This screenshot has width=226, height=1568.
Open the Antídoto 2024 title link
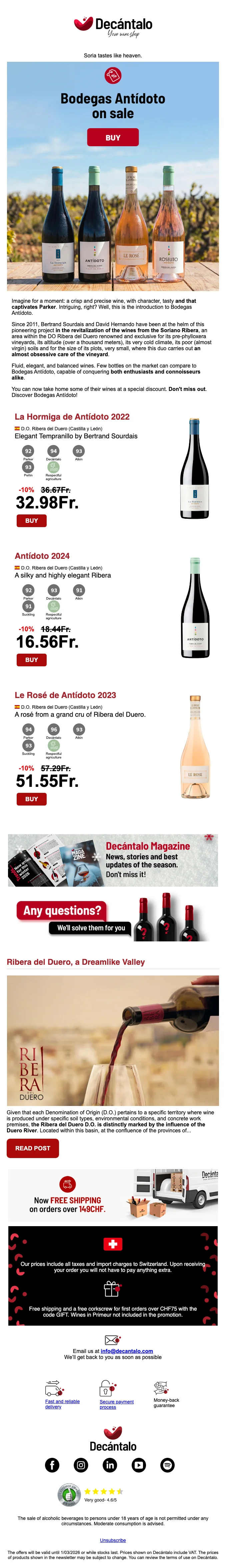click(x=42, y=556)
